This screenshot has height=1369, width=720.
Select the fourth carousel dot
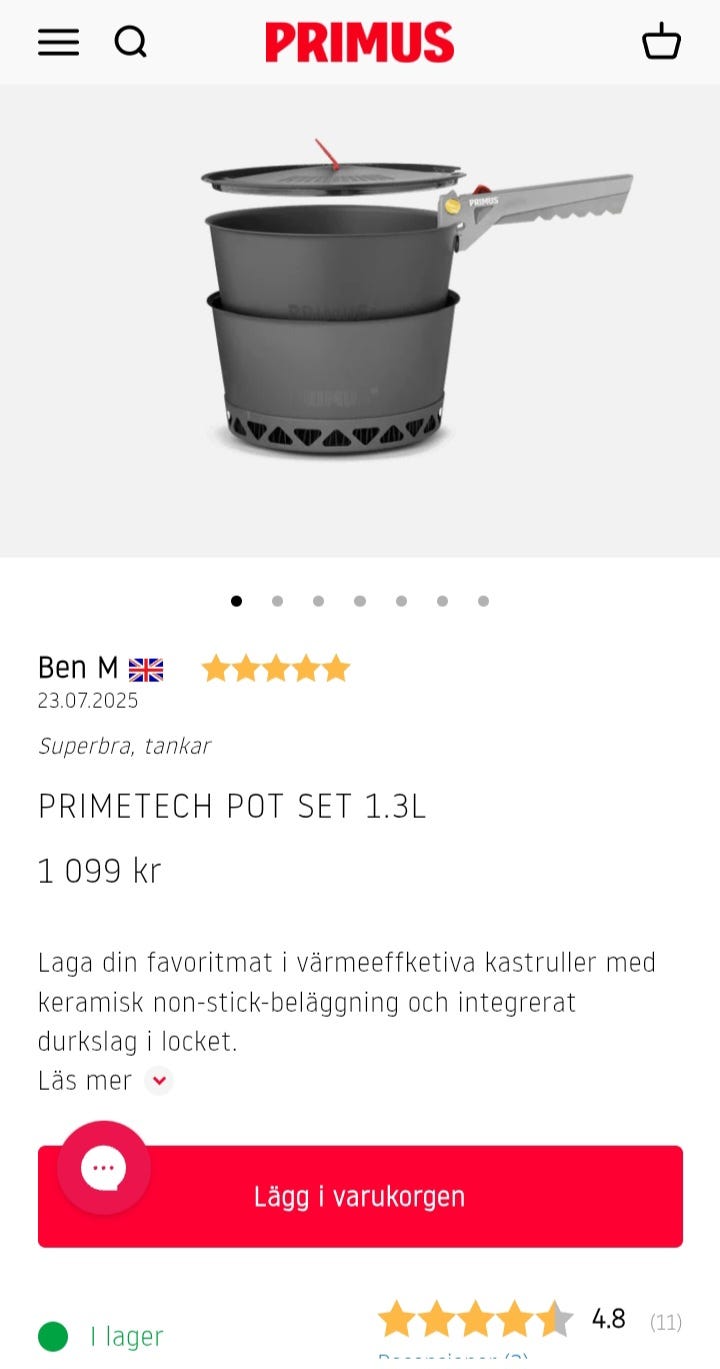tap(360, 601)
